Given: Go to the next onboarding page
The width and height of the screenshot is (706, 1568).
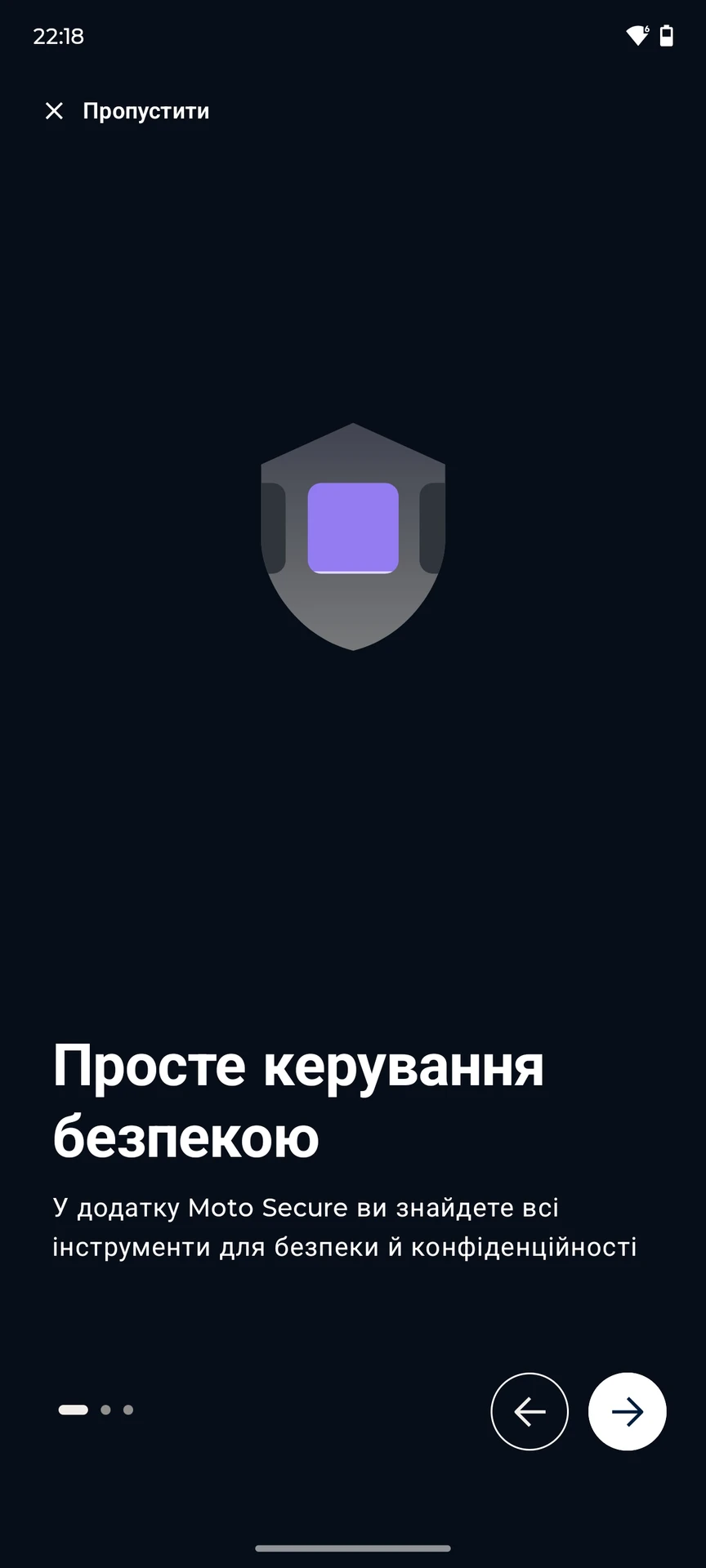Looking at the screenshot, I should pos(627,1411).
